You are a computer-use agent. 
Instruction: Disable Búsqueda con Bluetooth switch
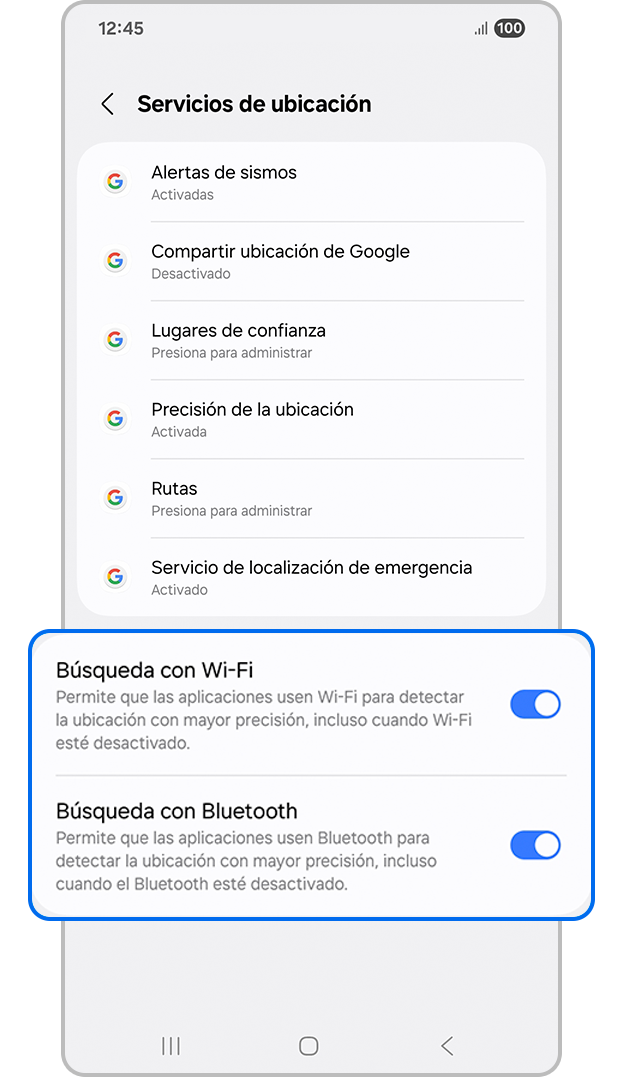(535, 845)
